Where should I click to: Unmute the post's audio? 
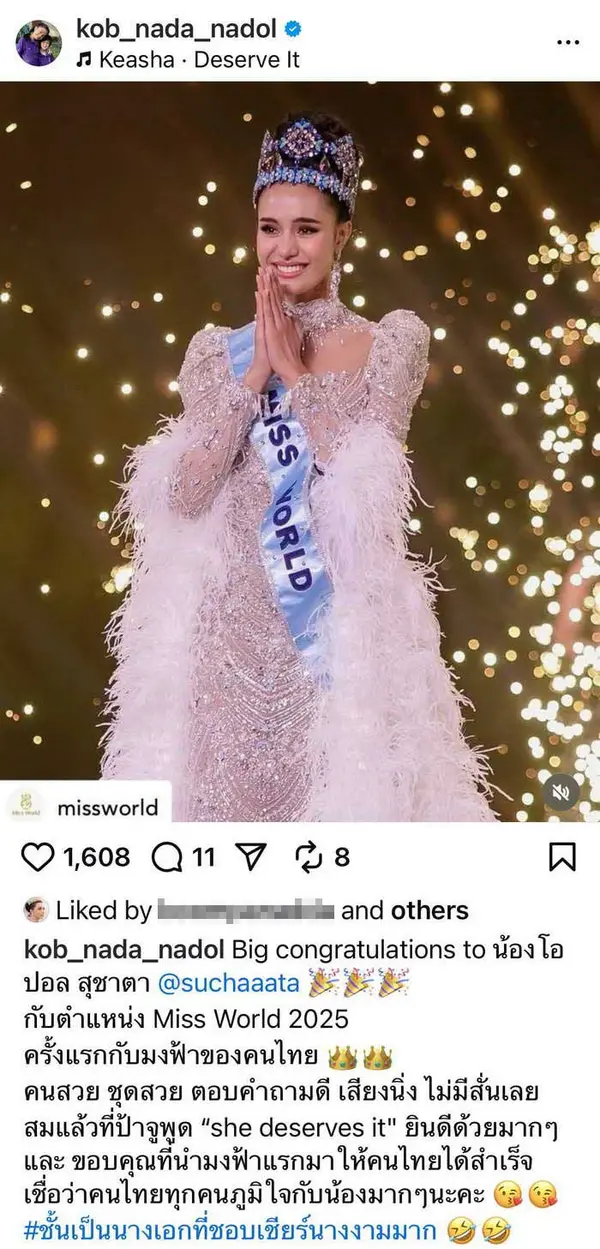coord(562,794)
